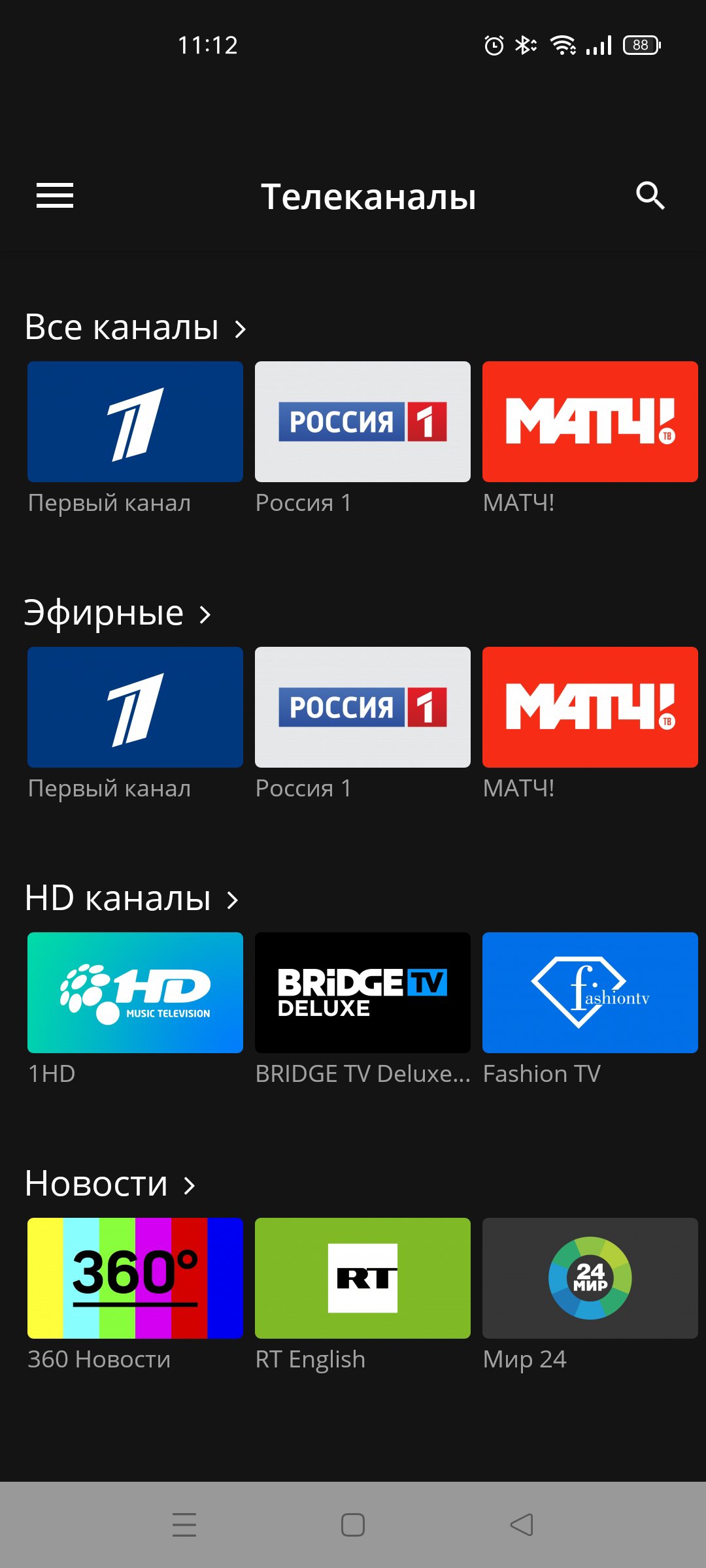Screen dimensions: 706x1568
Task: Open the МАТЧ! channel logo
Action: coord(590,421)
